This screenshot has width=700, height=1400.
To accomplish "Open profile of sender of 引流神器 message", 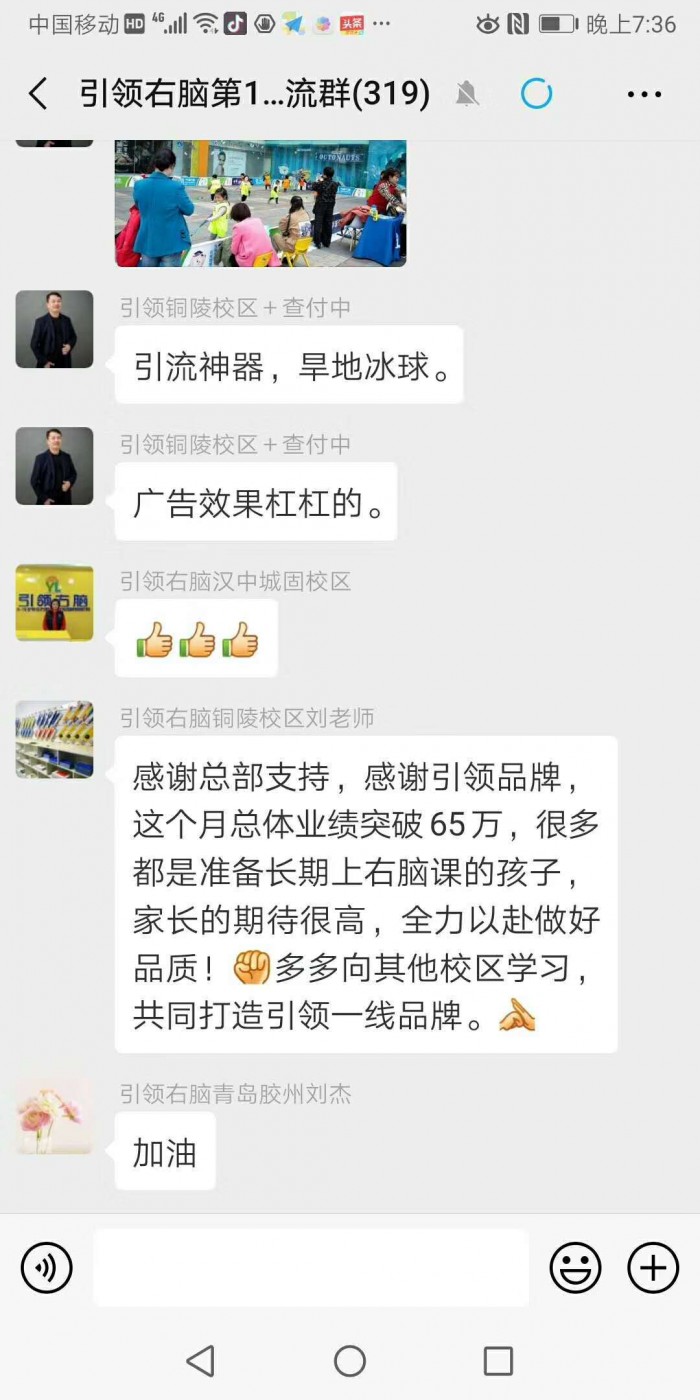I will (x=54, y=329).
